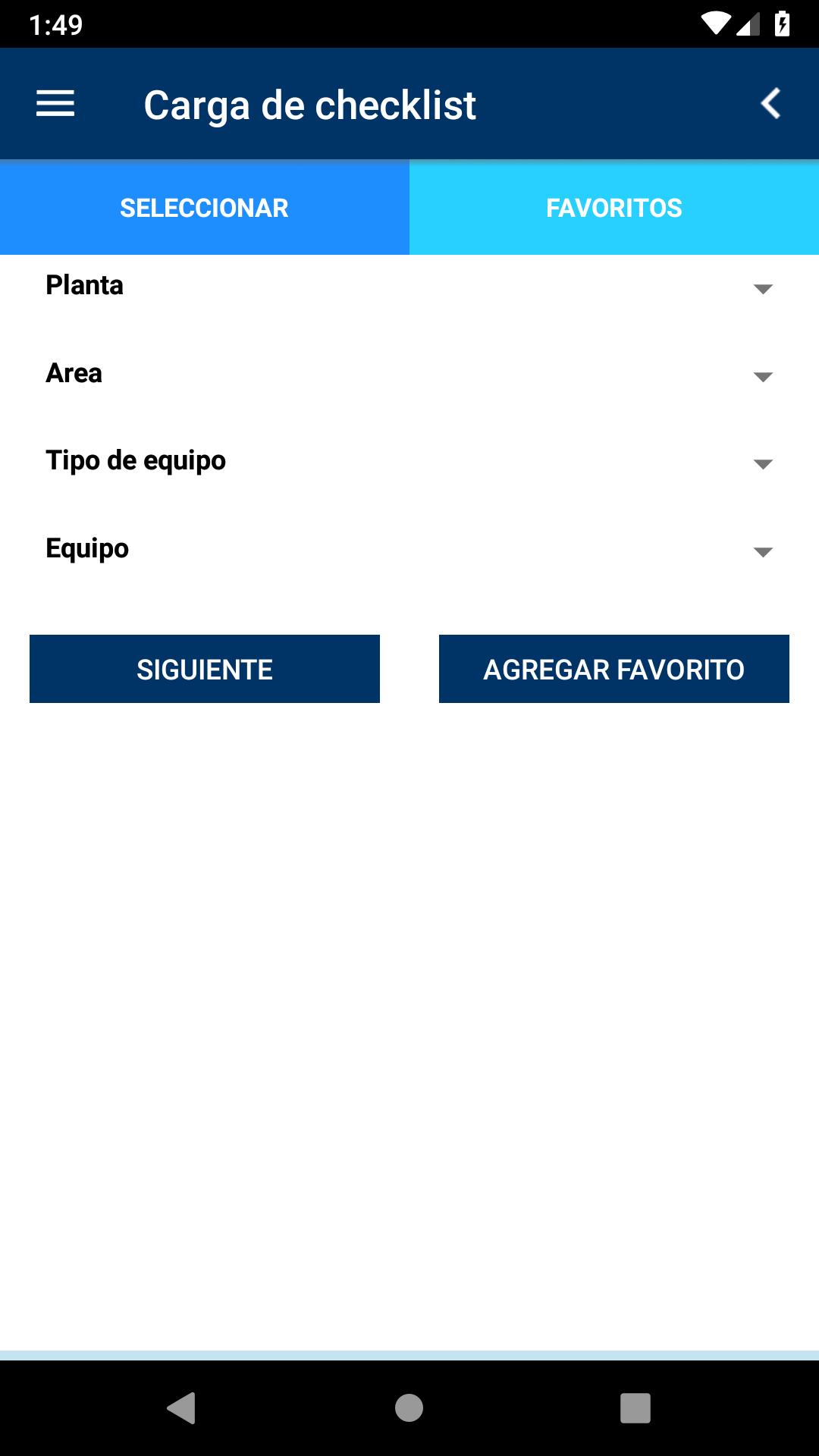
Task: Tap the back chevron in header
Action: [770, 104]
